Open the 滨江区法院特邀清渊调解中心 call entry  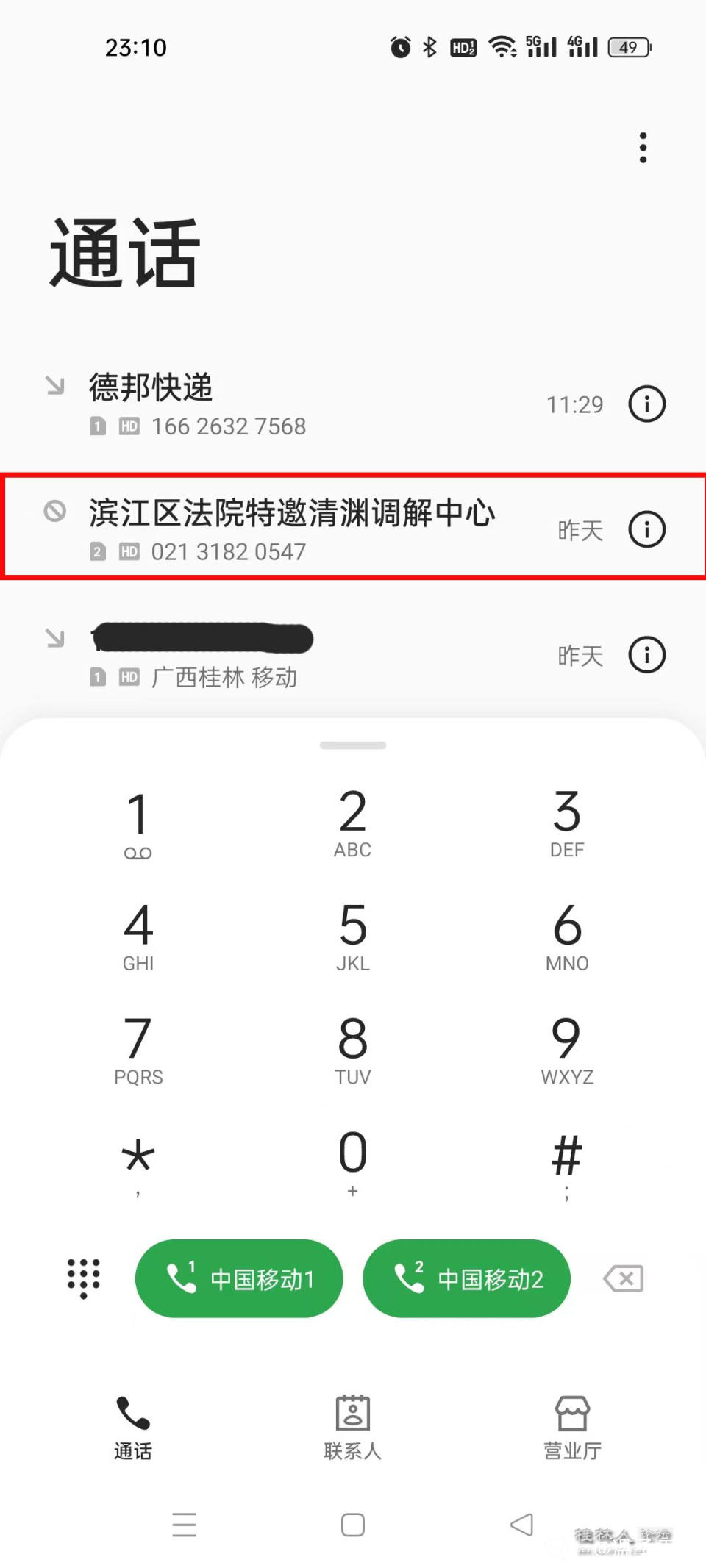(x=294, y=529)
